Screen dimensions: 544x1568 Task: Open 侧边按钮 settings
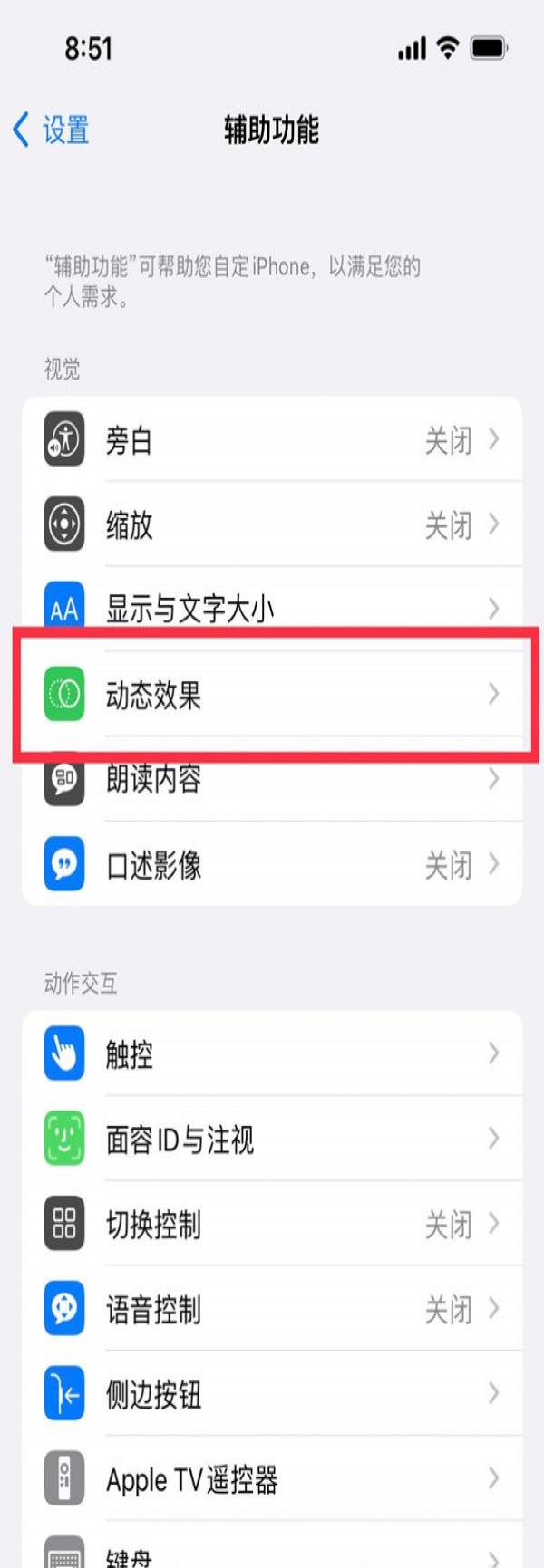272,1394
